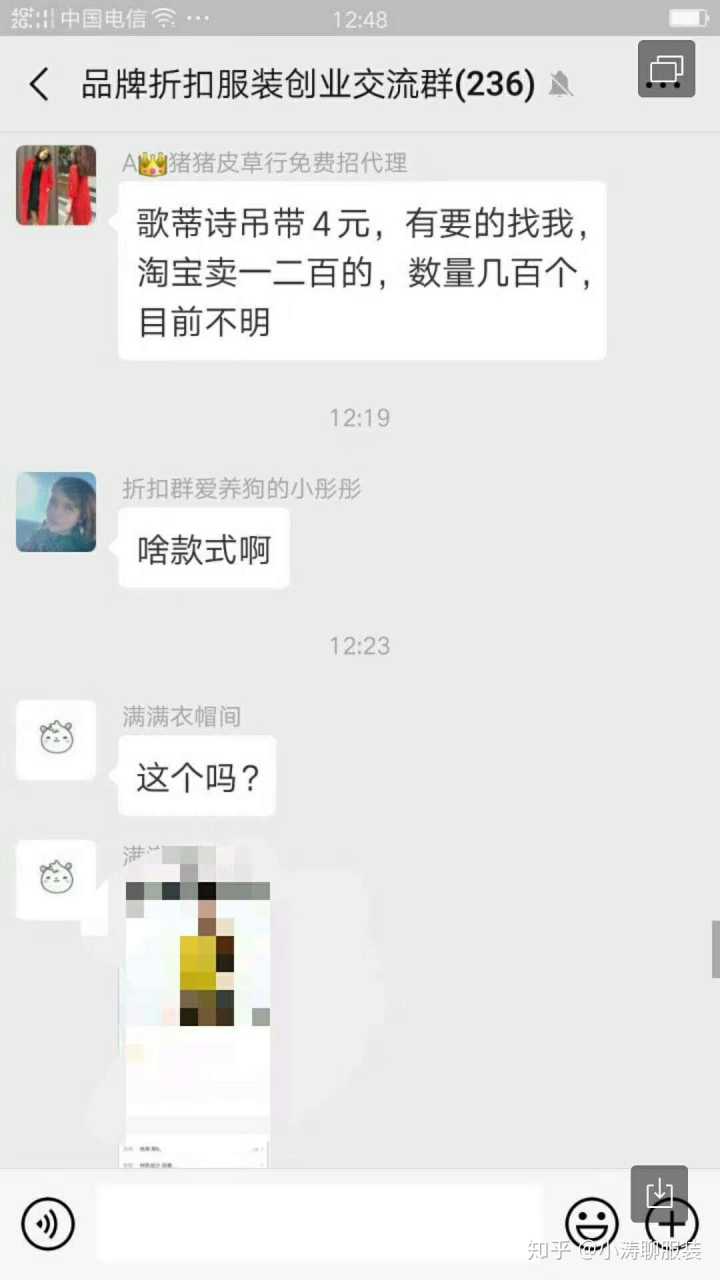Open the emoji picker

click(x=591, y=1222)
